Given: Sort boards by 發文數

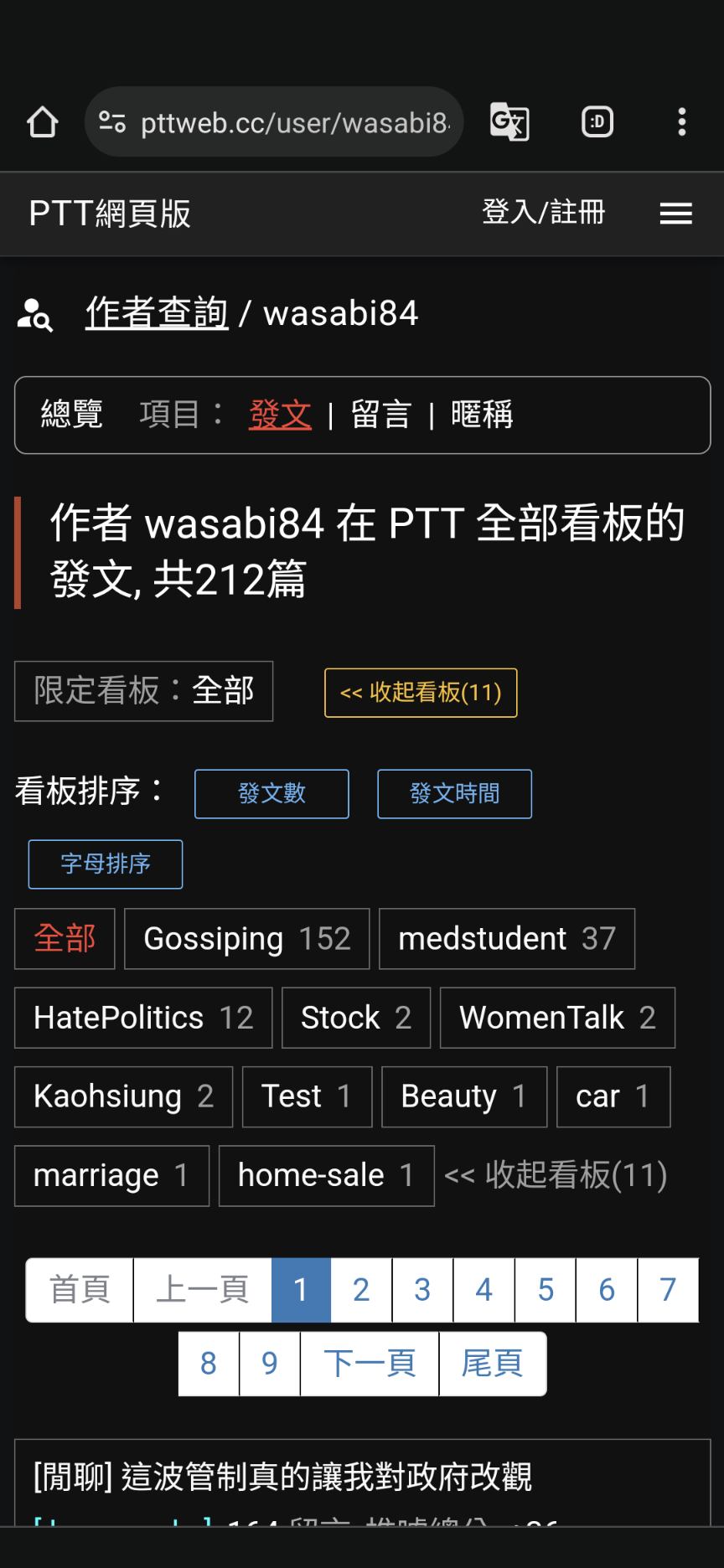Looking at the screenshot, I should pos(271,793).
